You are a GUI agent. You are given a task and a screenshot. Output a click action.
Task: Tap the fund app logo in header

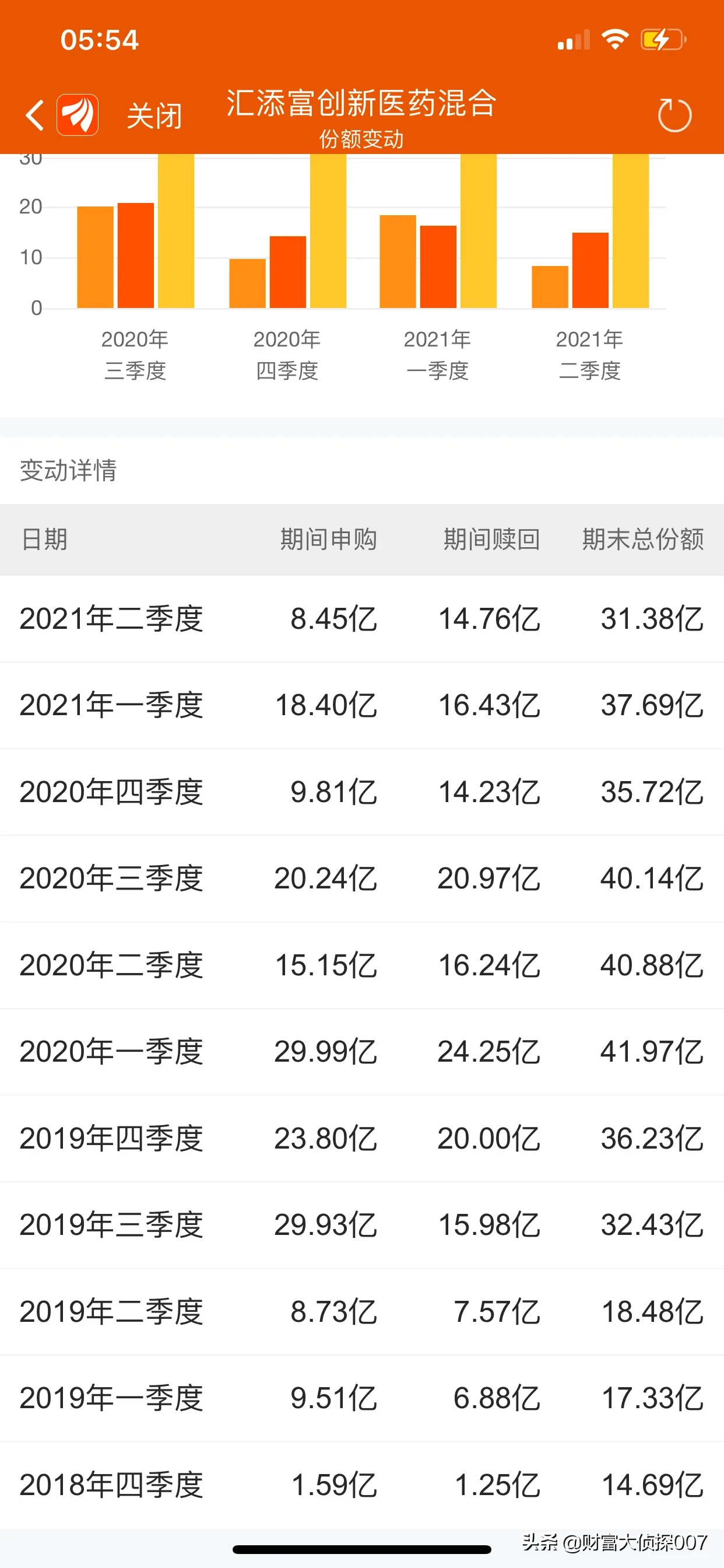78,114
